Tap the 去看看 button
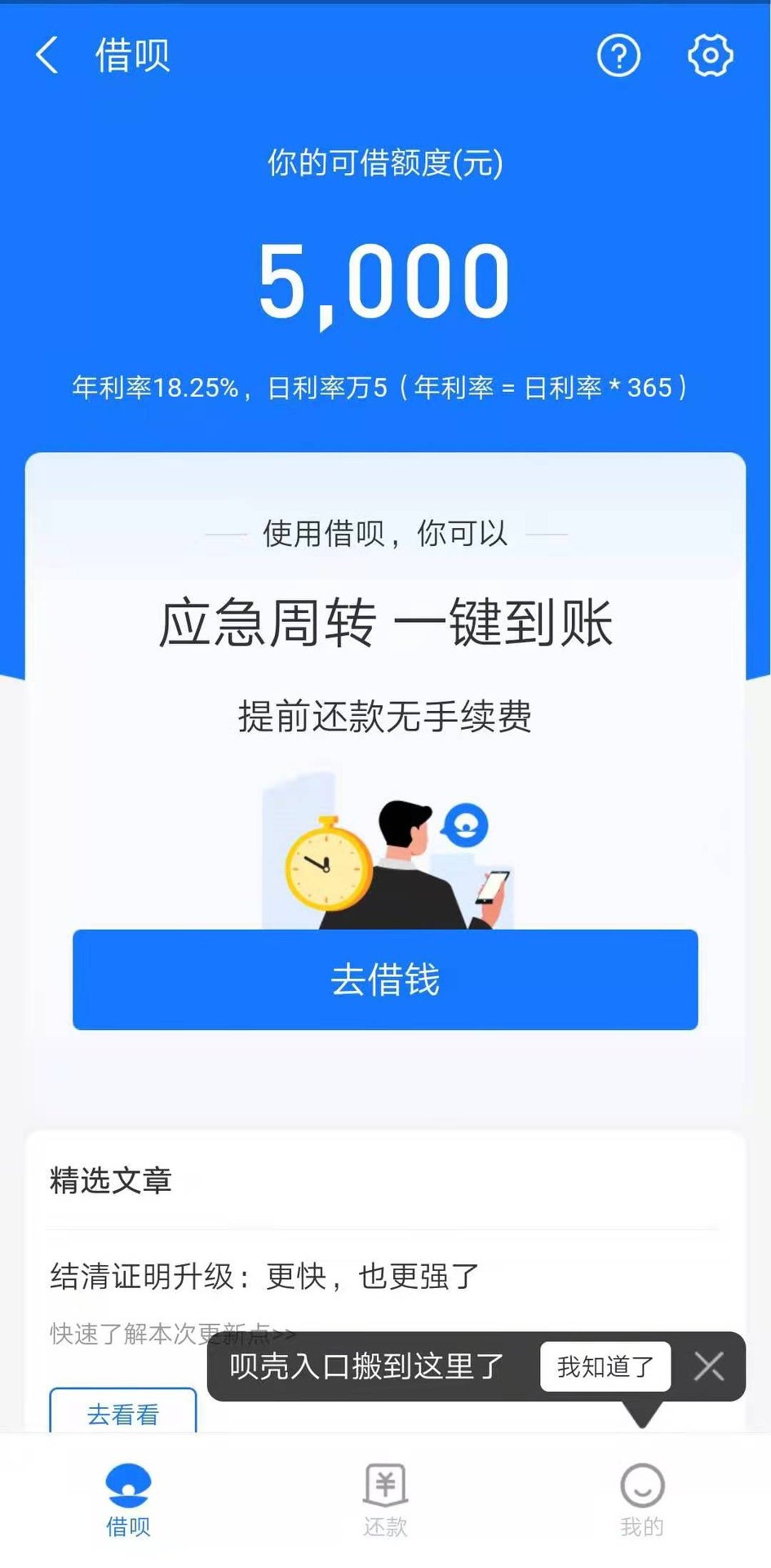 [x=123, y=1412]
